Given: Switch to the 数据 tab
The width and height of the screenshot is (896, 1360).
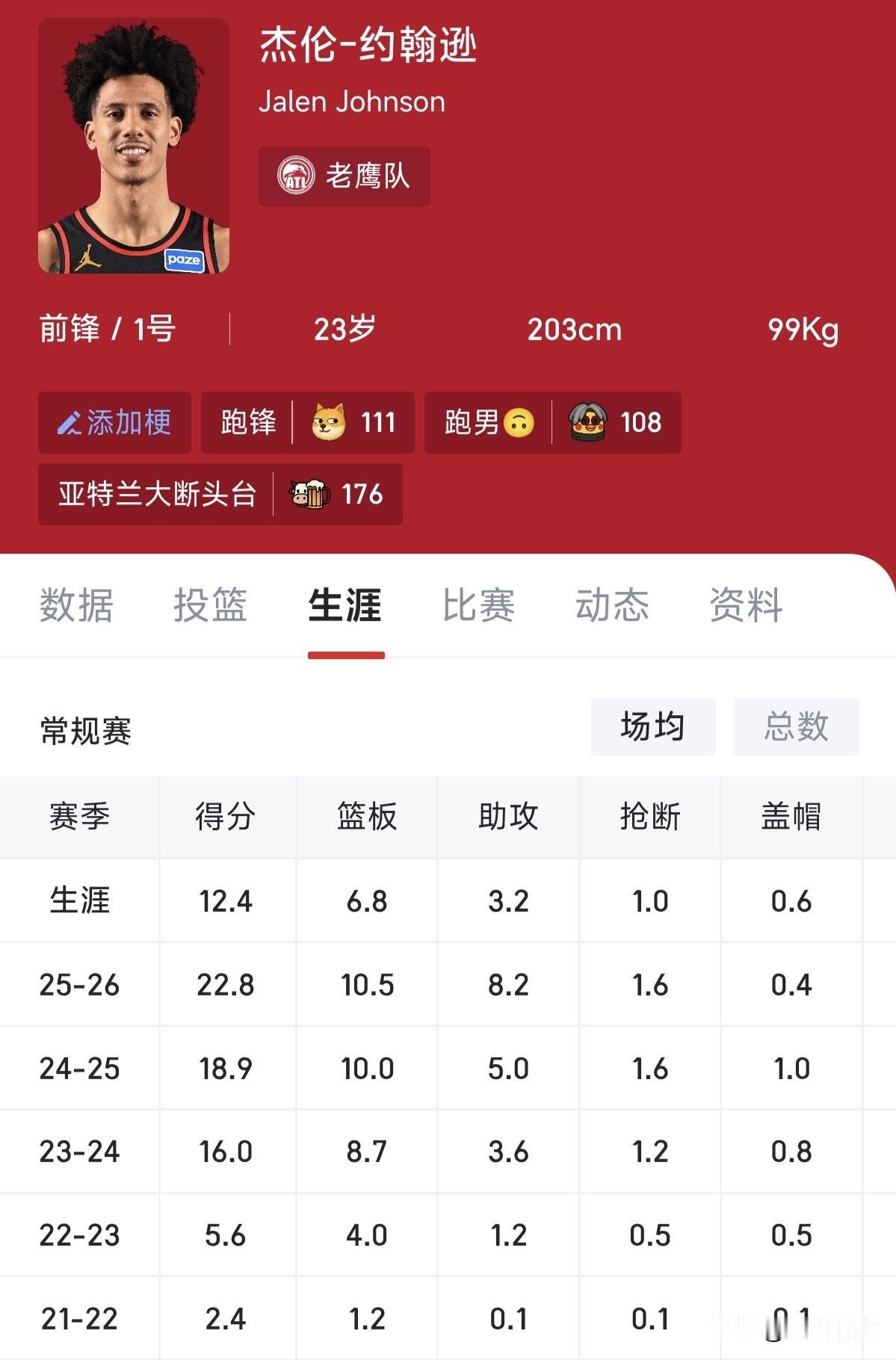Looking at the screenshot, I should click(x=75, y=607).
